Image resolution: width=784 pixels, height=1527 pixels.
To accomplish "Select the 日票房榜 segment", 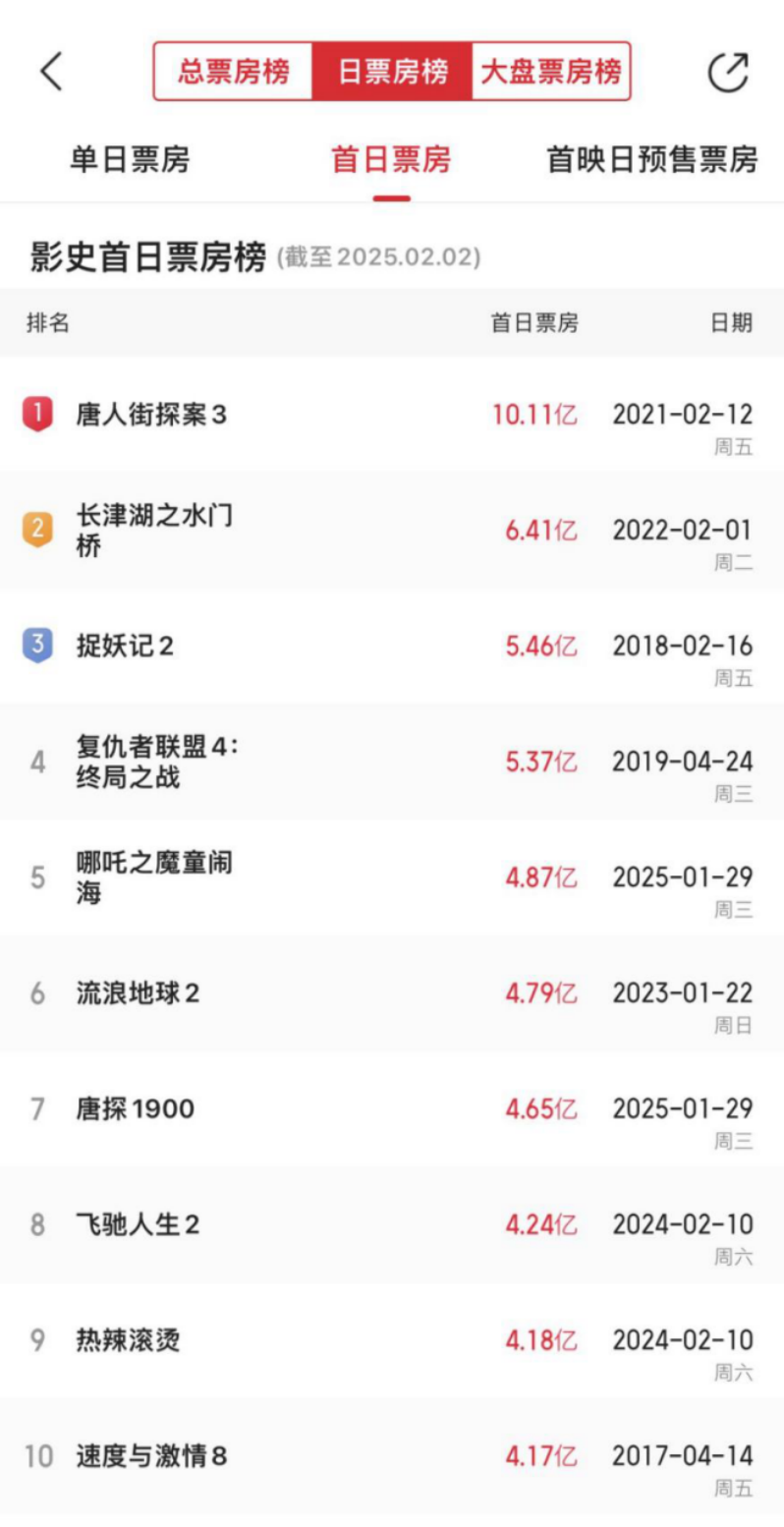I will tap(392, 72).
